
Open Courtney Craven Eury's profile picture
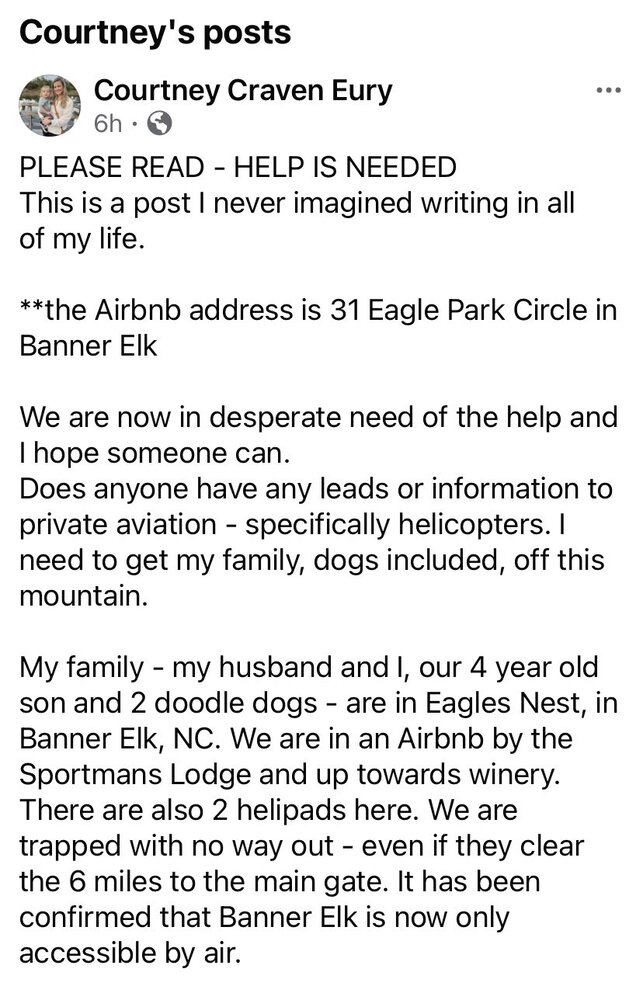(x=50, y=106)
